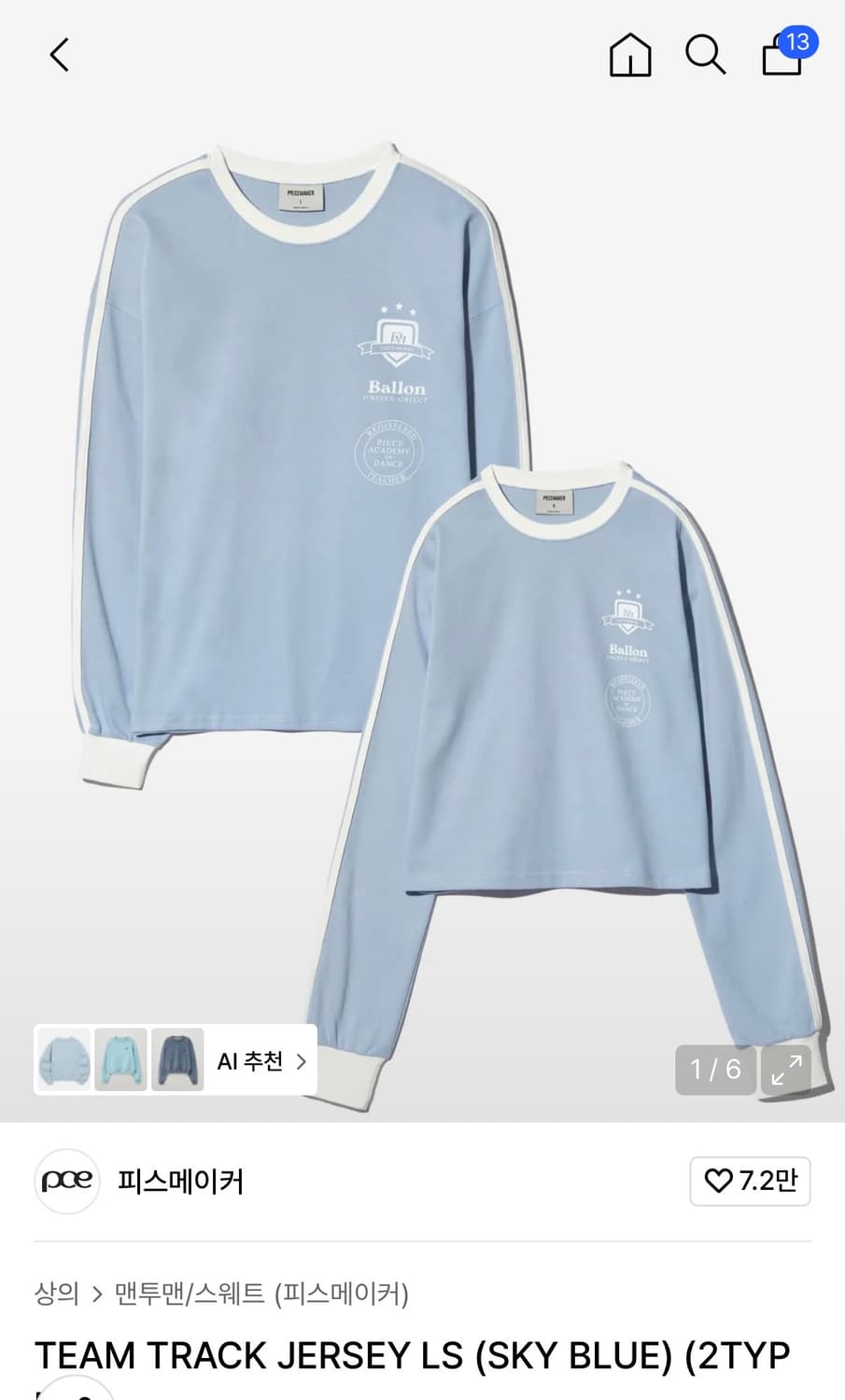Screen dimensions: 845x1400
Task: Go back using the back arrow
Action: [x=59, y=54]
